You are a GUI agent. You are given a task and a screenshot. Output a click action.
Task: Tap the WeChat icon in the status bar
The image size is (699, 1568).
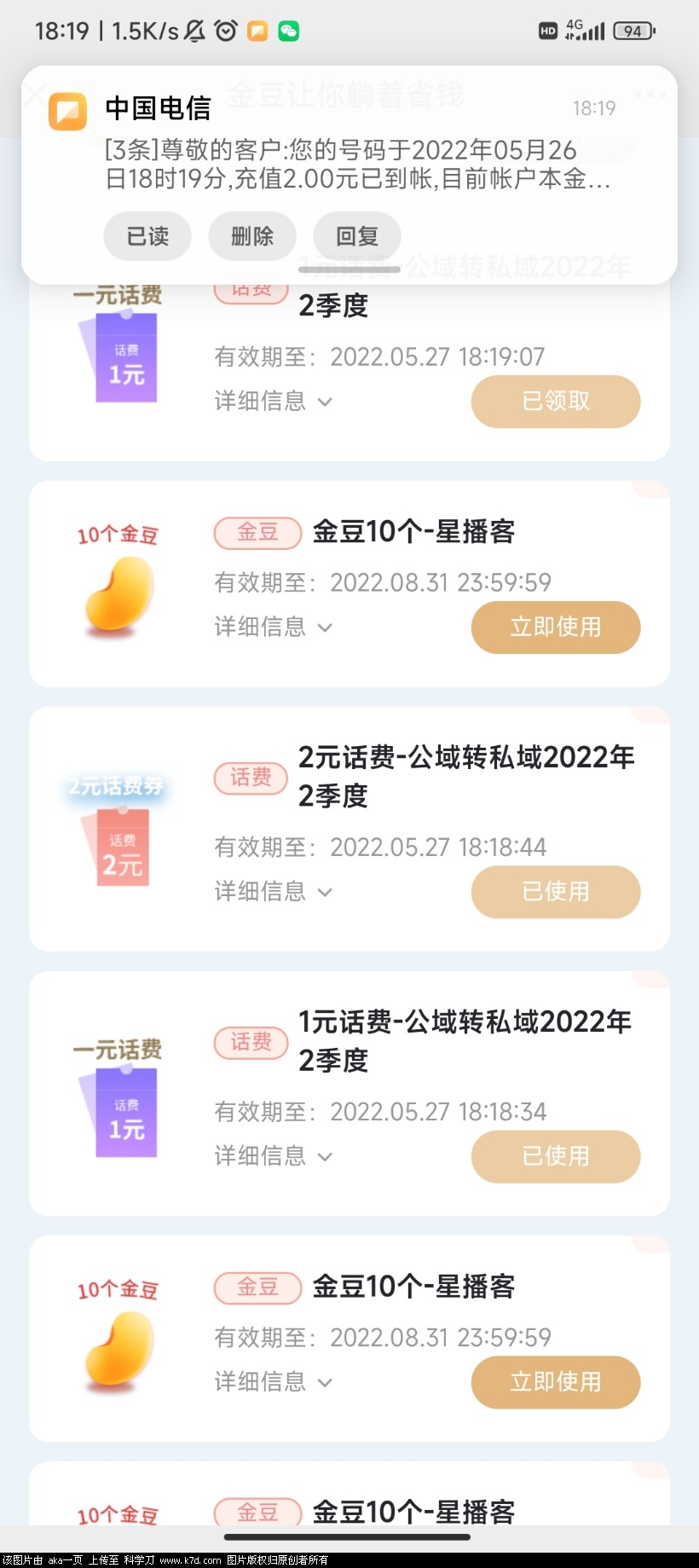click(x=289, y=31)
